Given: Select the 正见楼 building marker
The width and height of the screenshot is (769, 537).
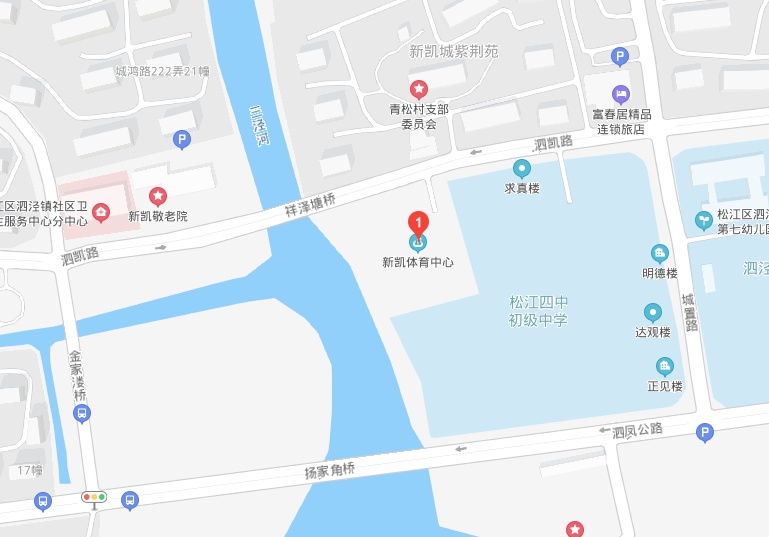Looking at the screenshot, I should click(x=665, y=366).
